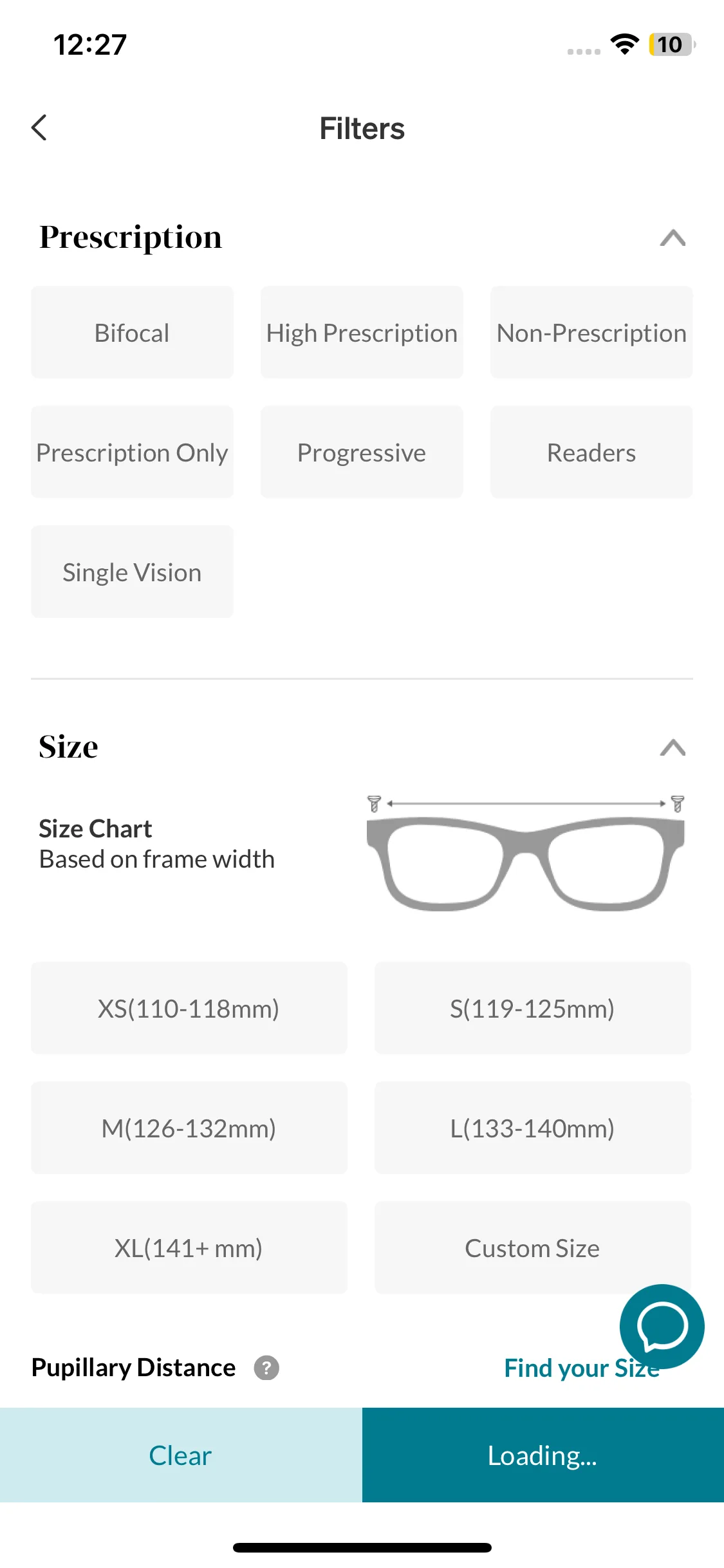Filter by Readers
This screenshot has width=724, height=1568.
(591, 453)
